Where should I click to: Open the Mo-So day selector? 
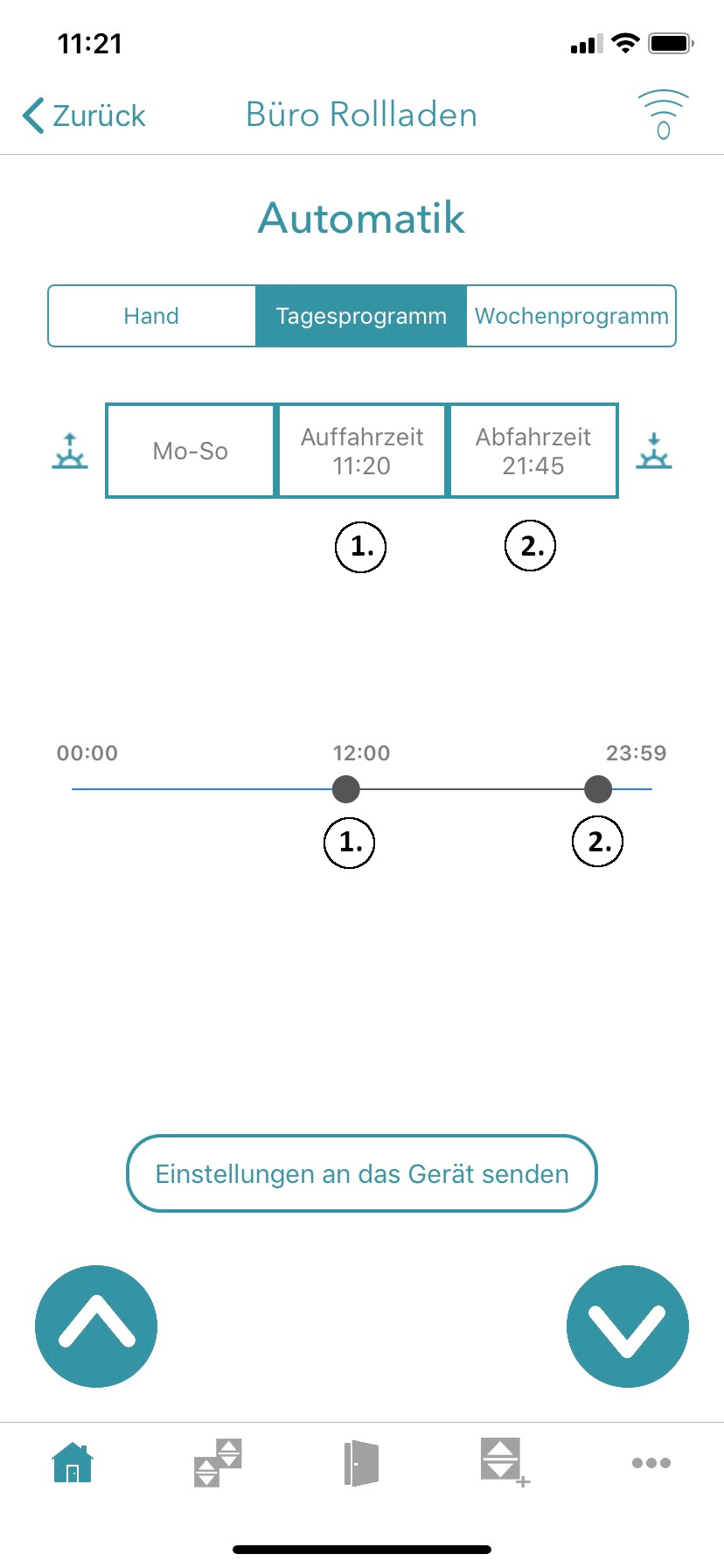(x=190, y=451)
